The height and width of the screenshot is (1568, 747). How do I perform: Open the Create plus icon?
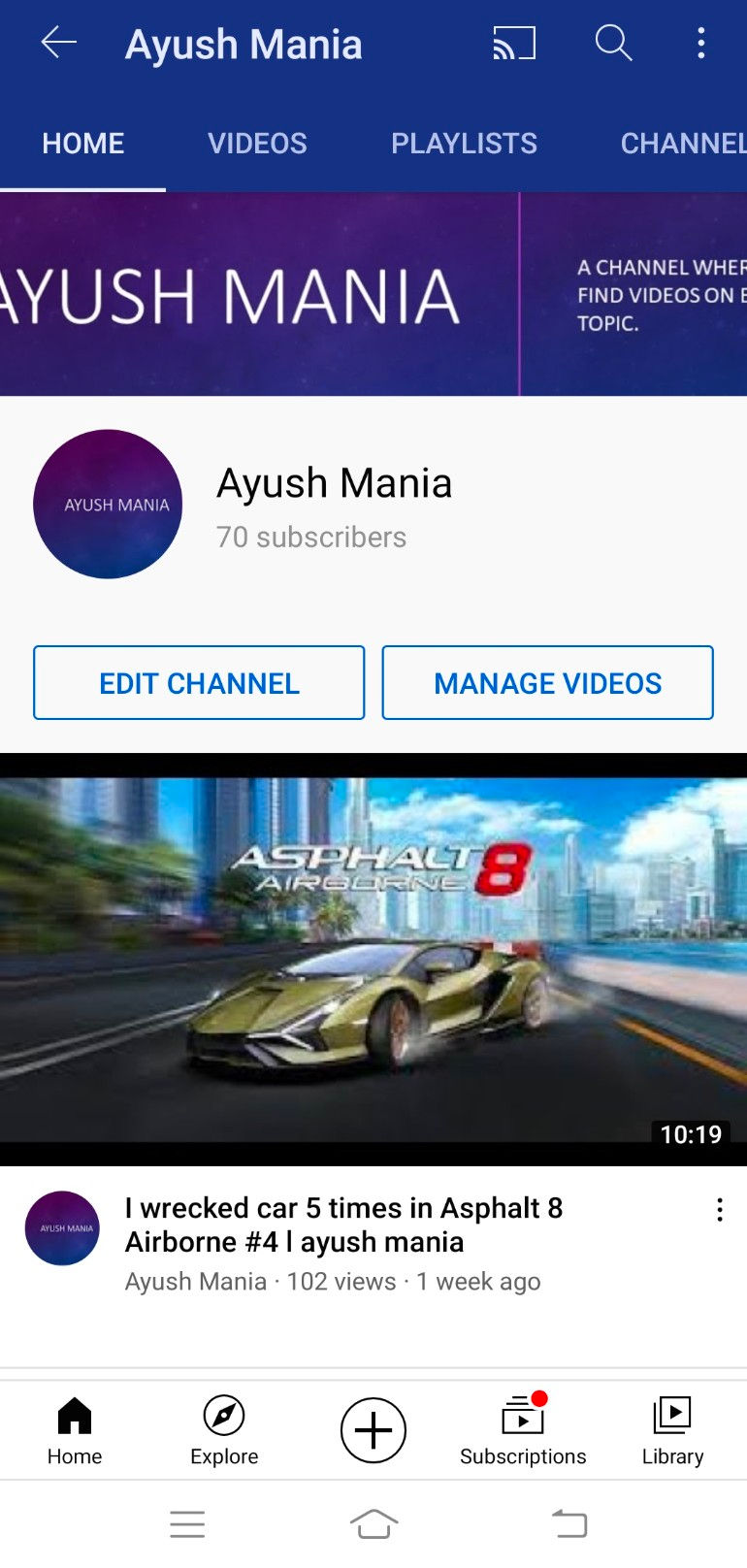tap(373, 1429)
